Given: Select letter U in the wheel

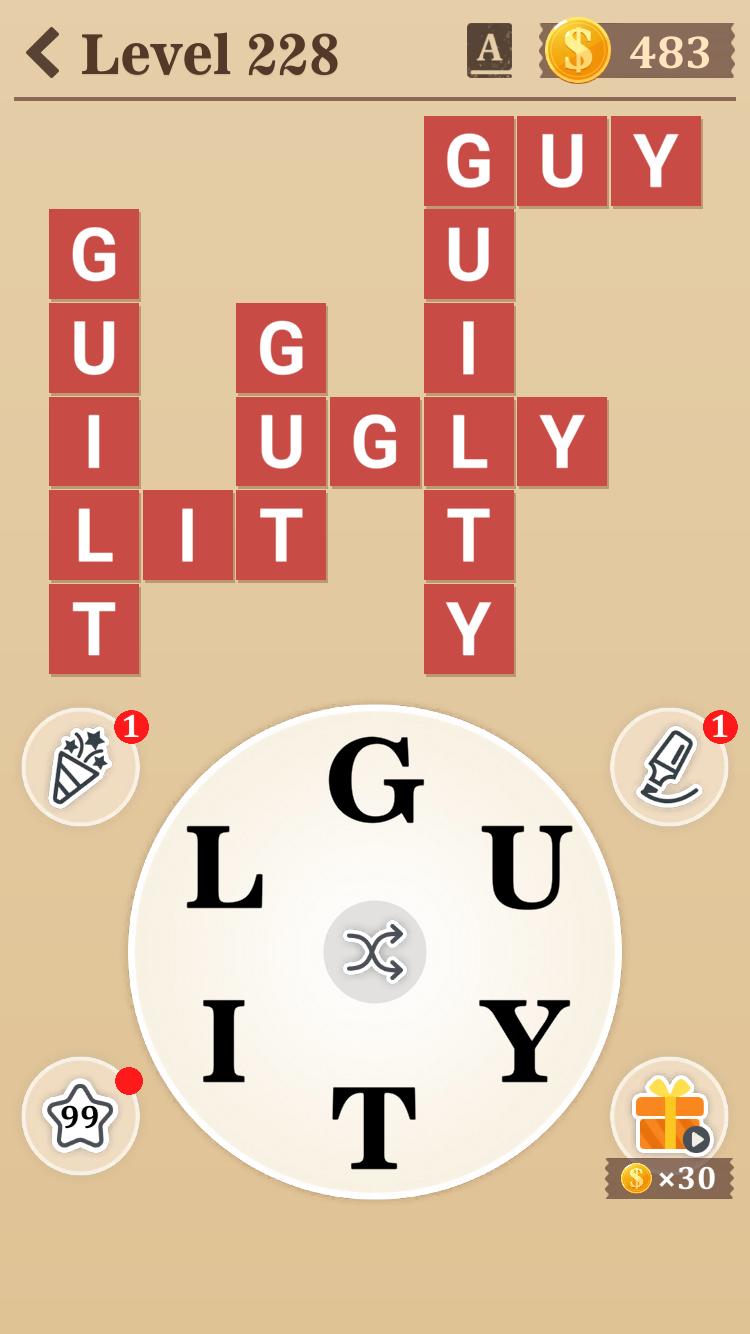Looking at the screenshot, I should 526,866.
